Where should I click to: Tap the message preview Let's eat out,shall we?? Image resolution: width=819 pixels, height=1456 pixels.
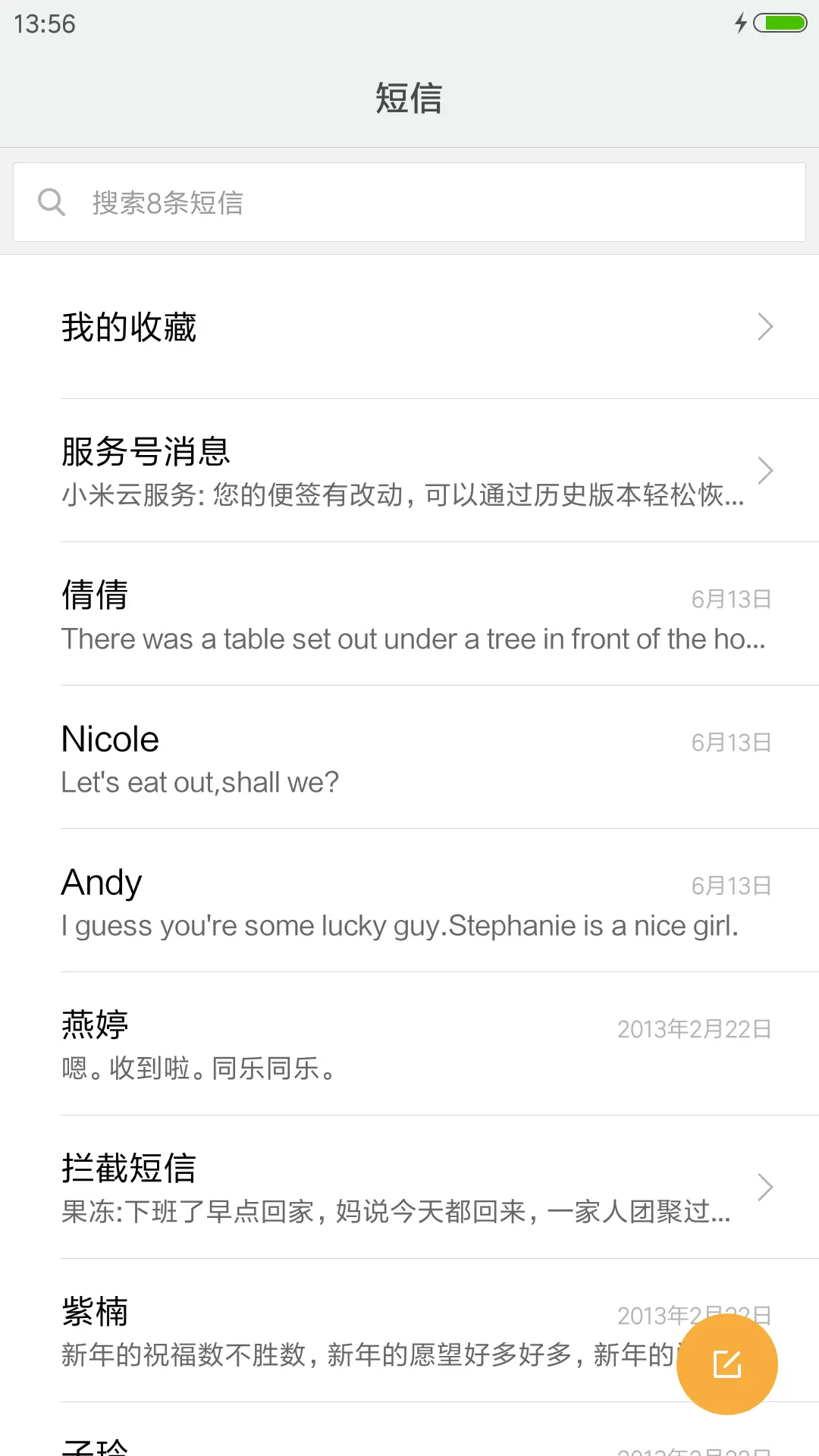(x=199, y=781)
